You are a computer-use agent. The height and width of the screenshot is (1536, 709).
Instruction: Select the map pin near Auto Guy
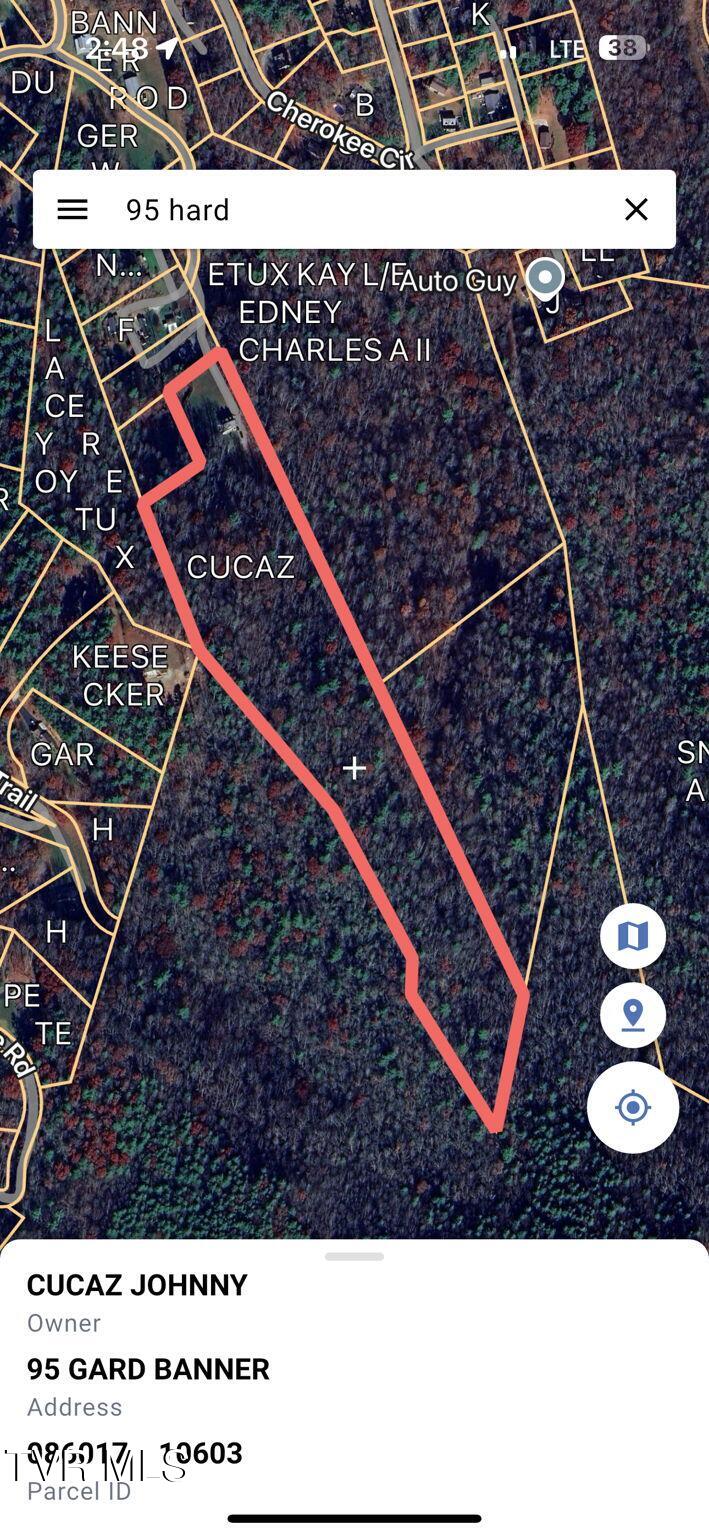tap(546, 277)
